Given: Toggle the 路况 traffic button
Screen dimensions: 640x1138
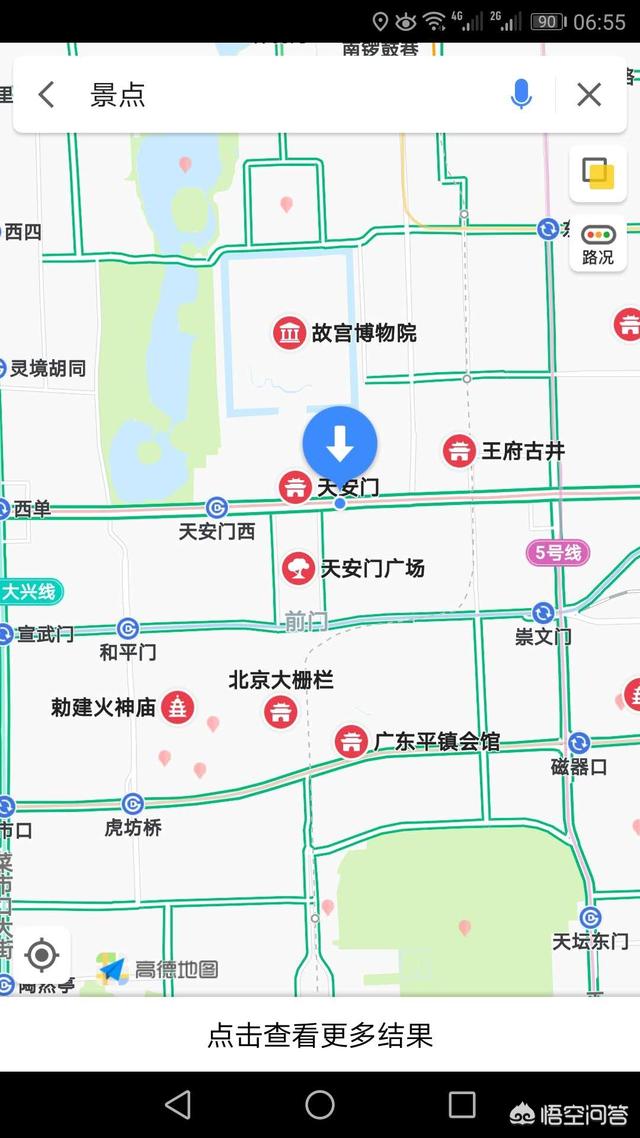Looking at the screenshot, I should tap(598, 244).
